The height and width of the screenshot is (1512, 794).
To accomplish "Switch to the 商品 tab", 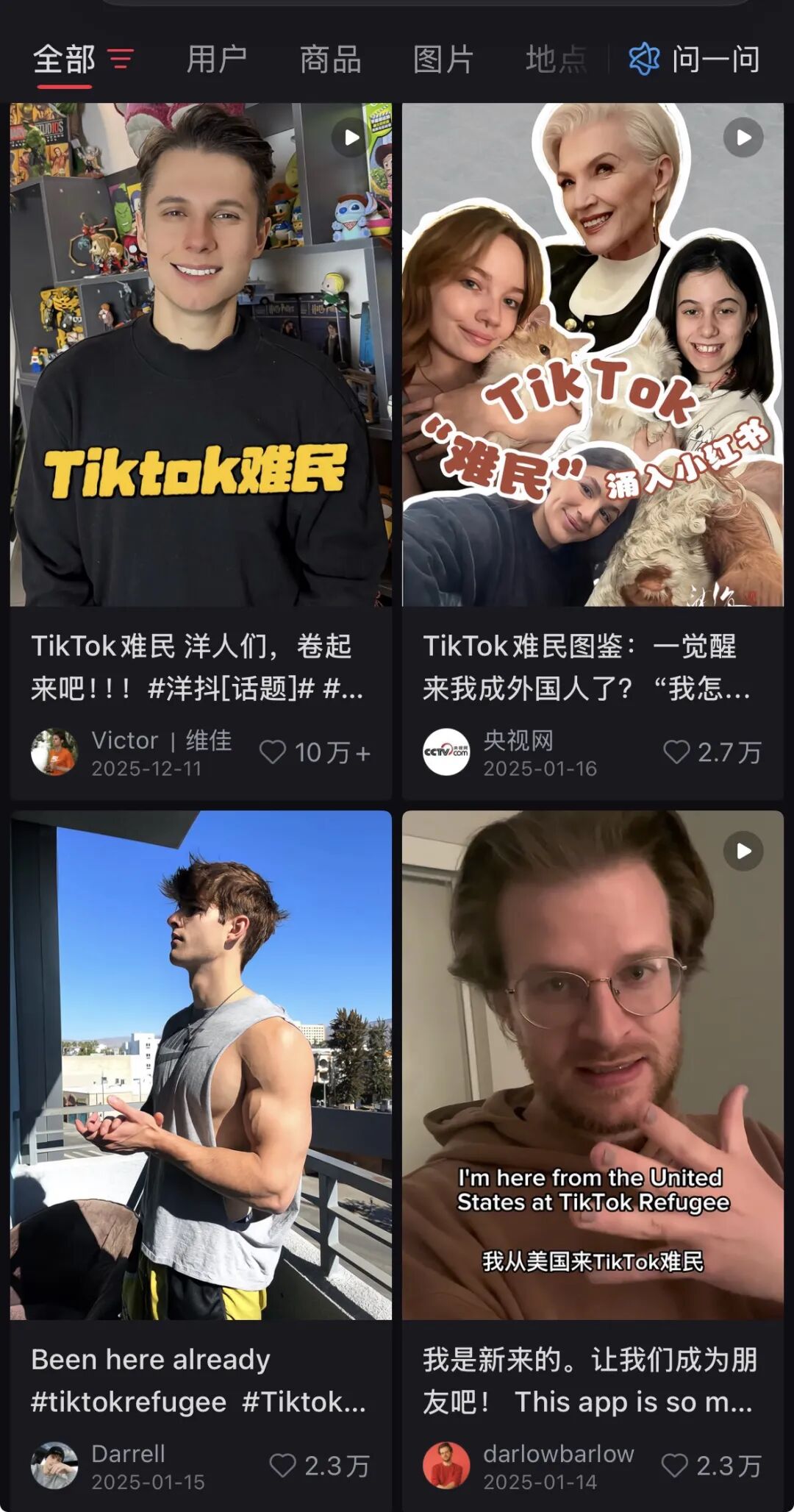I will tap(330, 59).
